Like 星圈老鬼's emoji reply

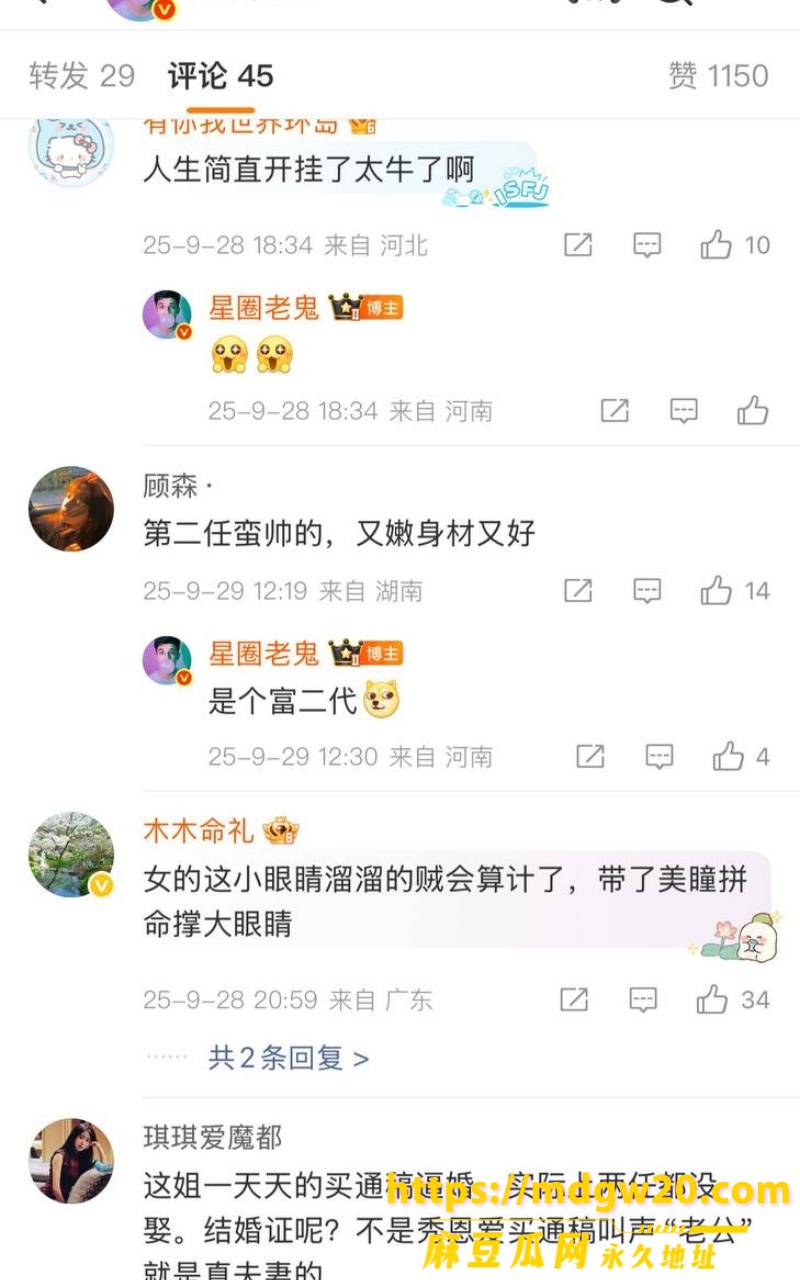(753, 410)
